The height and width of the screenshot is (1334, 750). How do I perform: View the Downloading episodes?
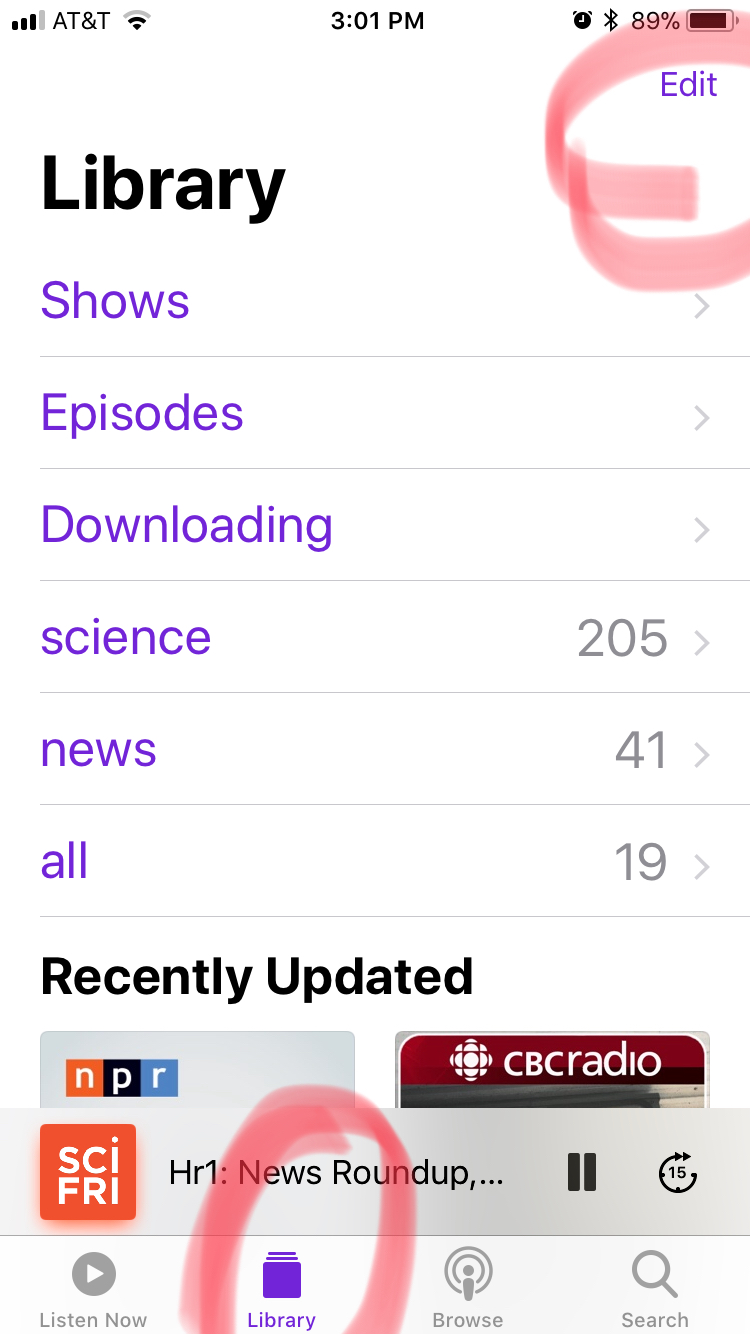pyautogui.click(x=375, y=525)
